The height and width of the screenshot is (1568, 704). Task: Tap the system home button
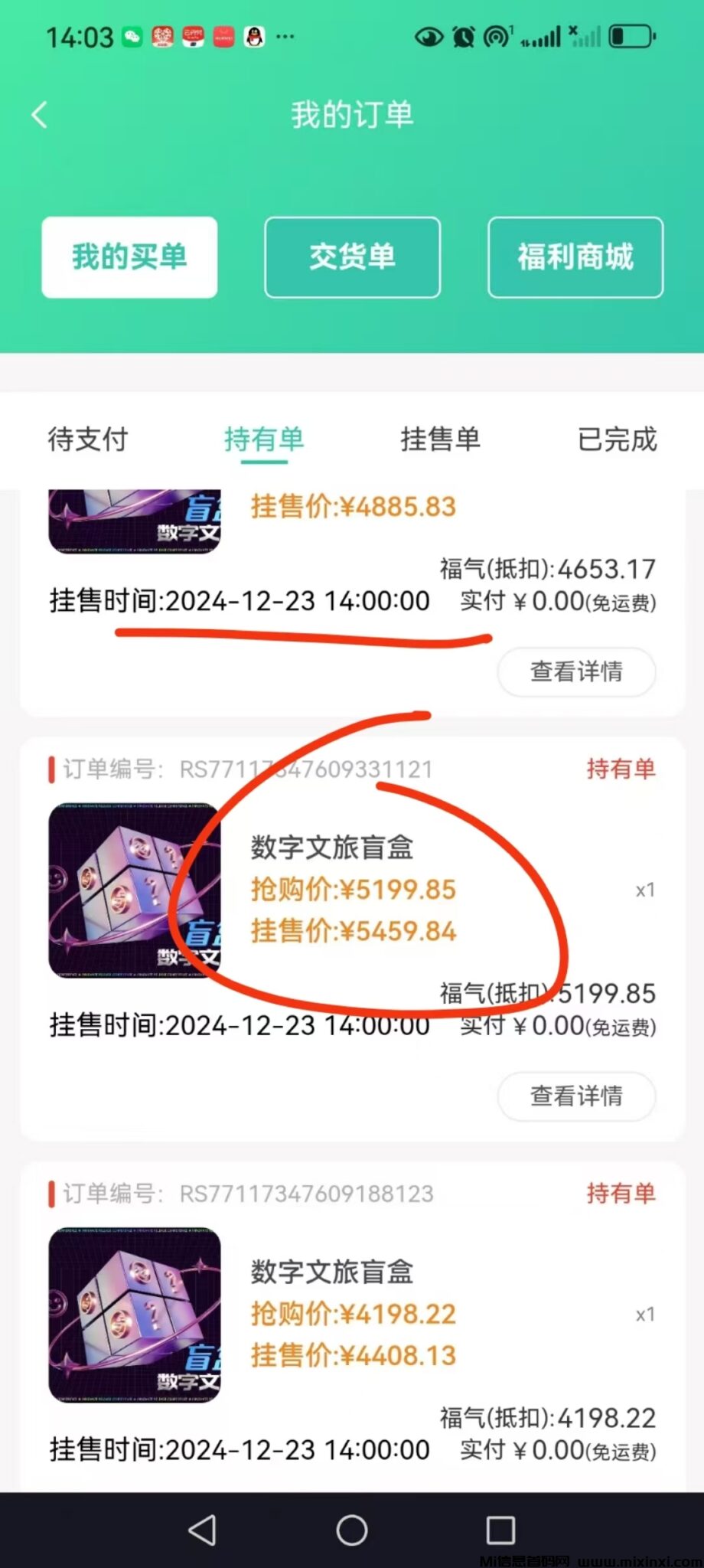point(352,1530)
